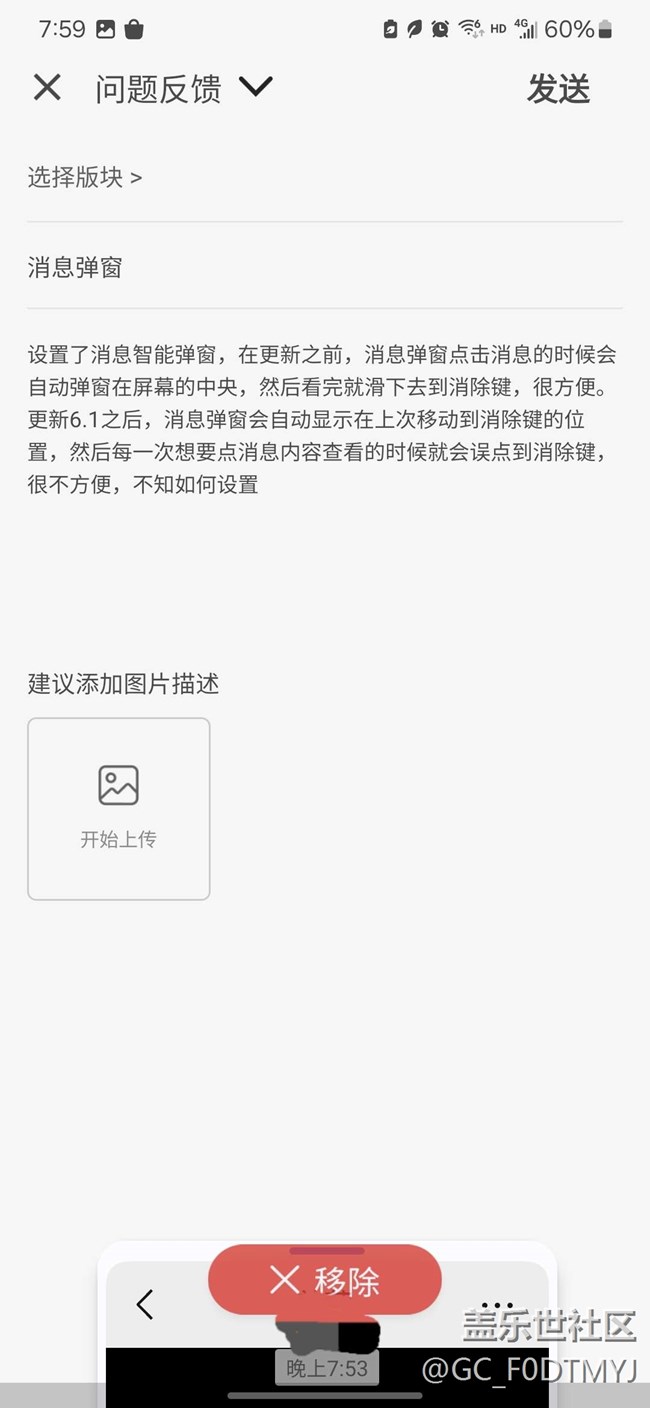
Task: Go back in the pop-up window
Action: 145,1304
